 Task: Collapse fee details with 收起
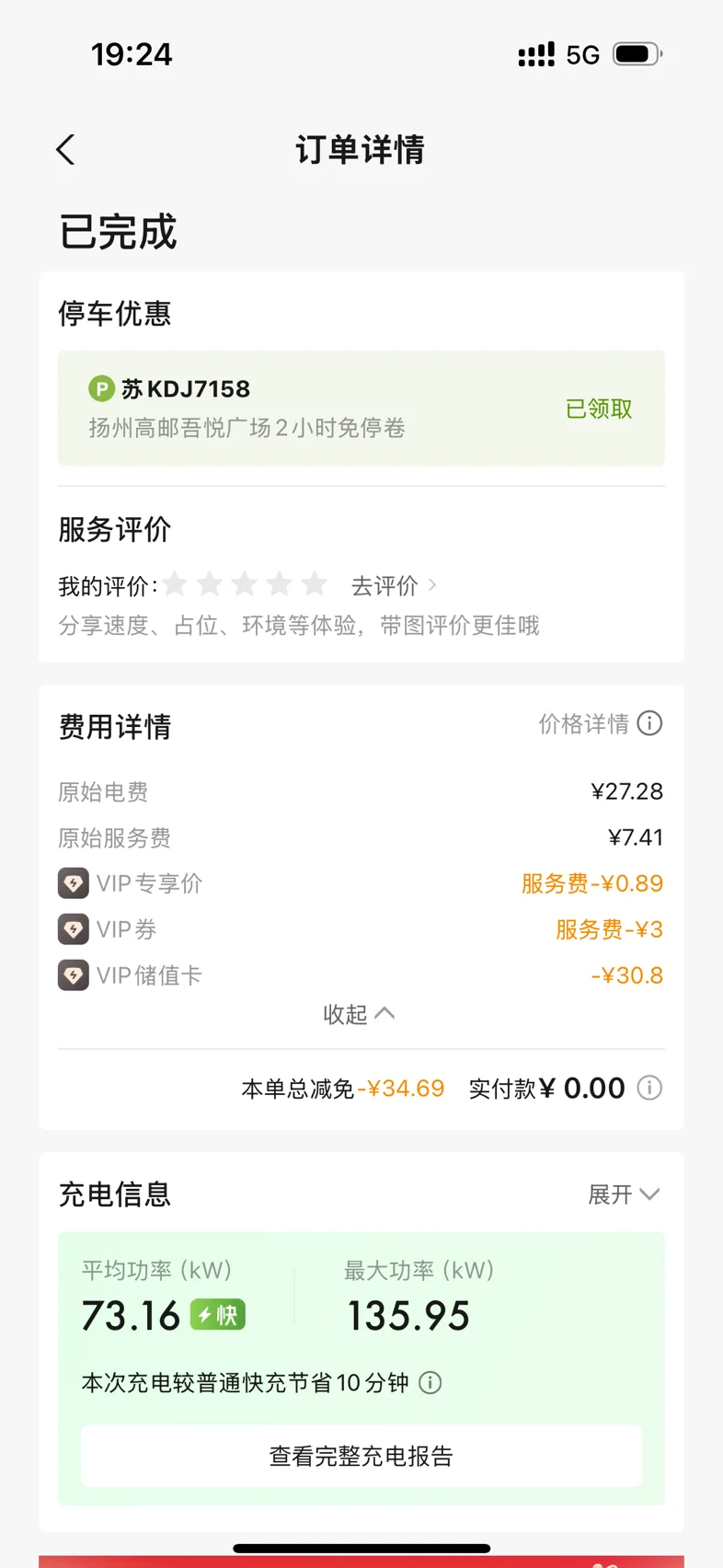pos(359,1014)
